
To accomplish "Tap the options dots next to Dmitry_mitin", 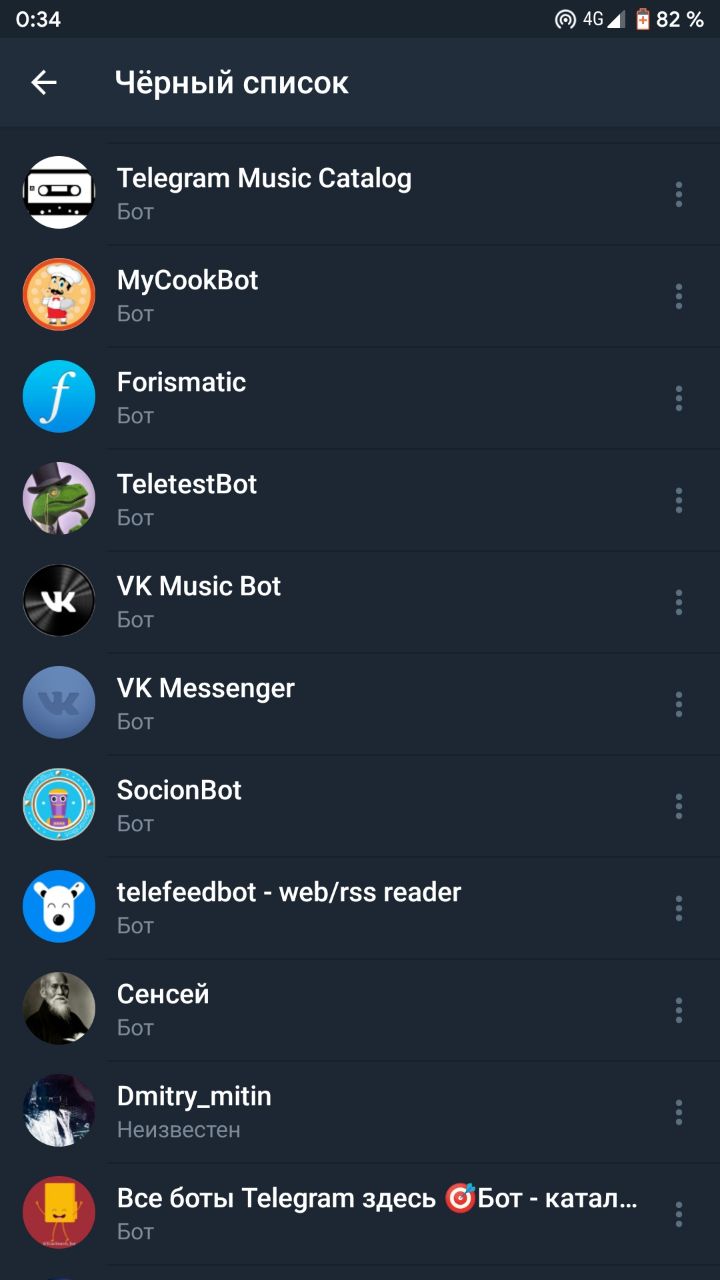I will click(x=678, y=1112).
